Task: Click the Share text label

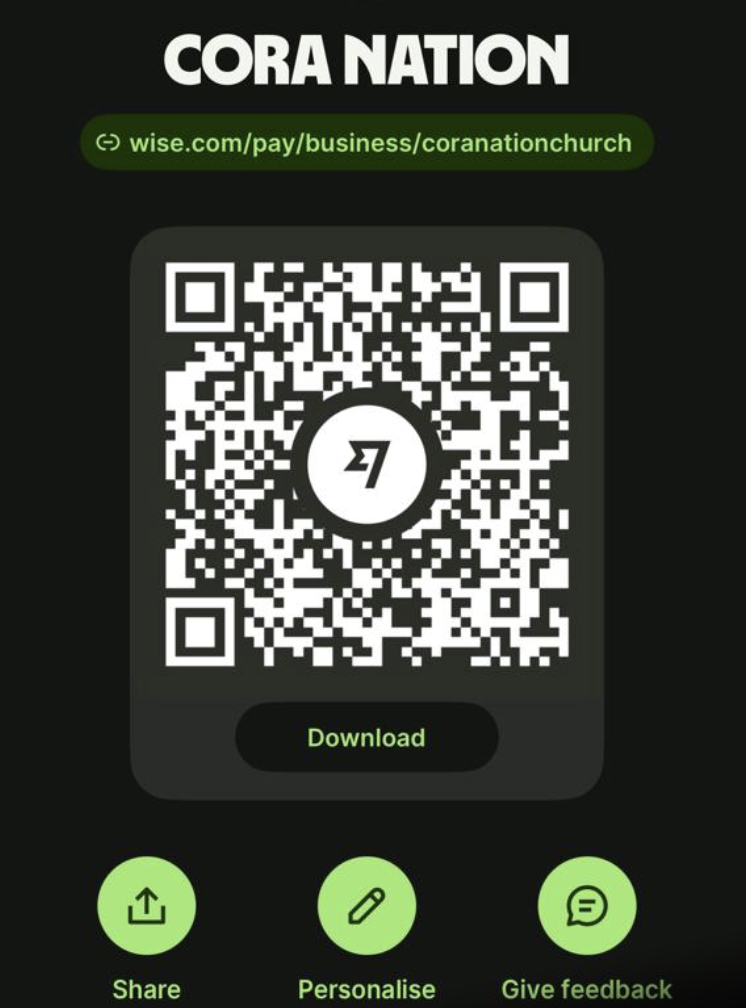Action: (x=146, y=988)
